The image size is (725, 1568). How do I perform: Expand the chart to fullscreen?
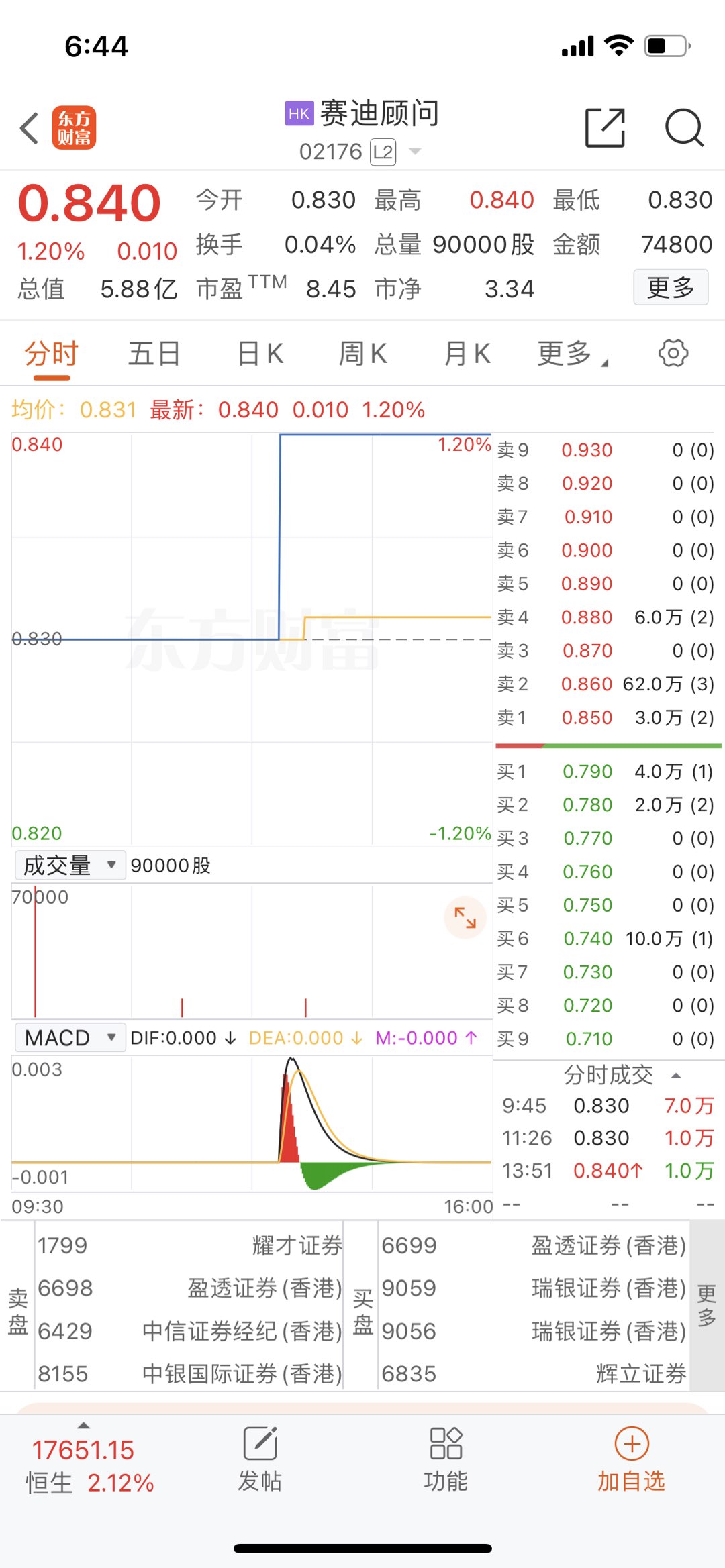tap(465, 917)
